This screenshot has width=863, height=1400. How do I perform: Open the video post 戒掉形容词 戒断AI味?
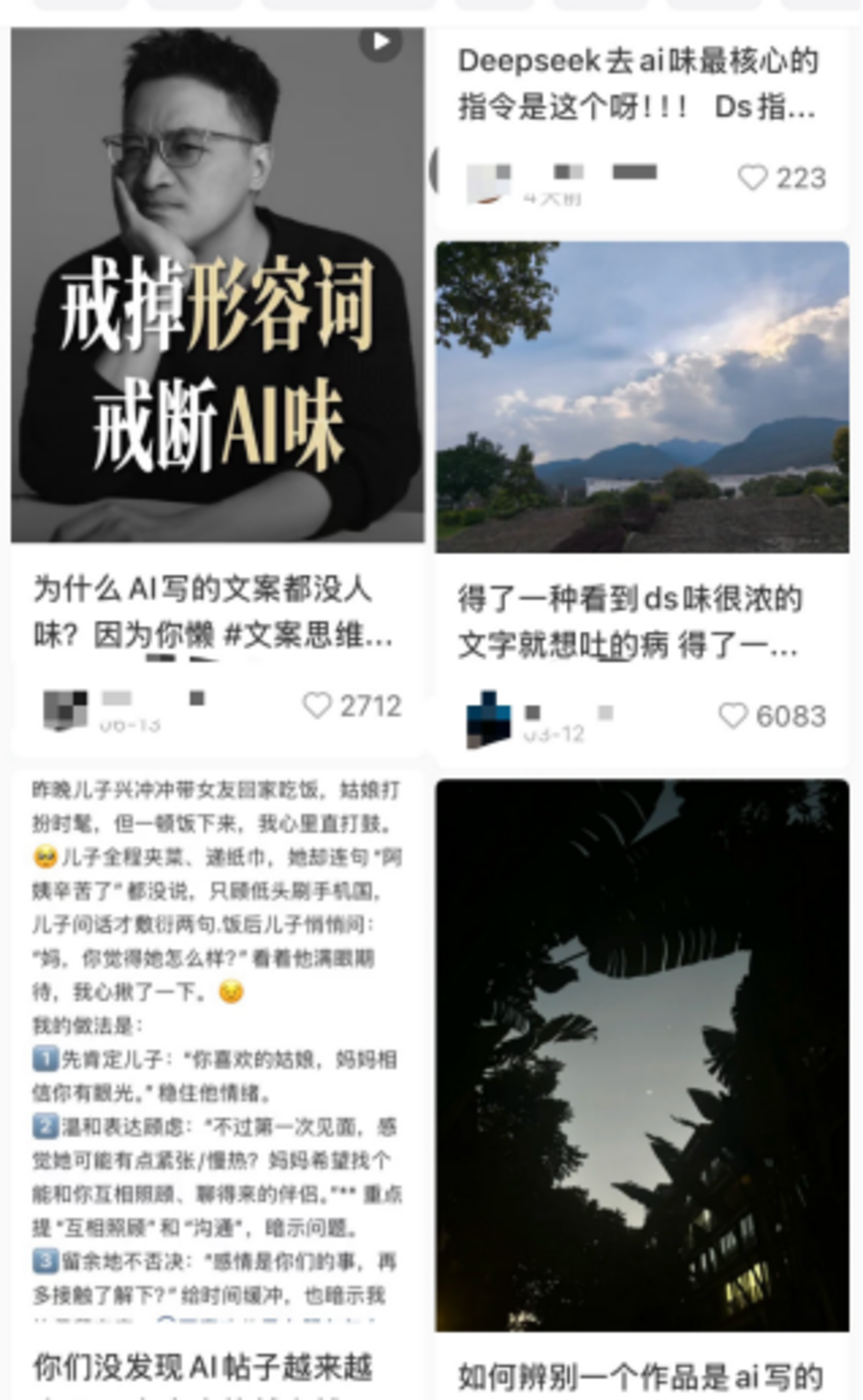point(217,285)
